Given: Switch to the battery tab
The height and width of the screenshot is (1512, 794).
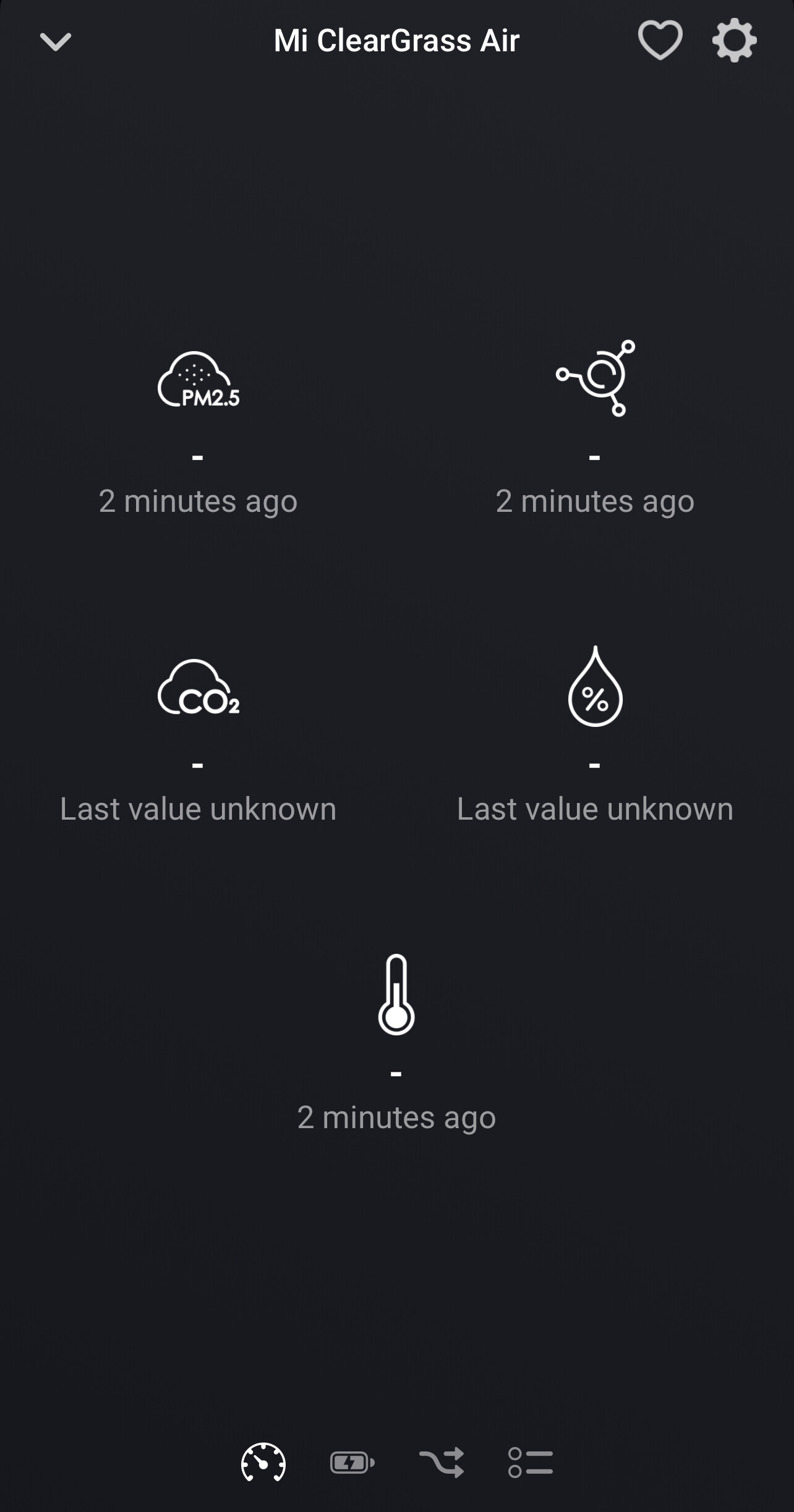Looking at the screenshot, I should point(352,1463).
